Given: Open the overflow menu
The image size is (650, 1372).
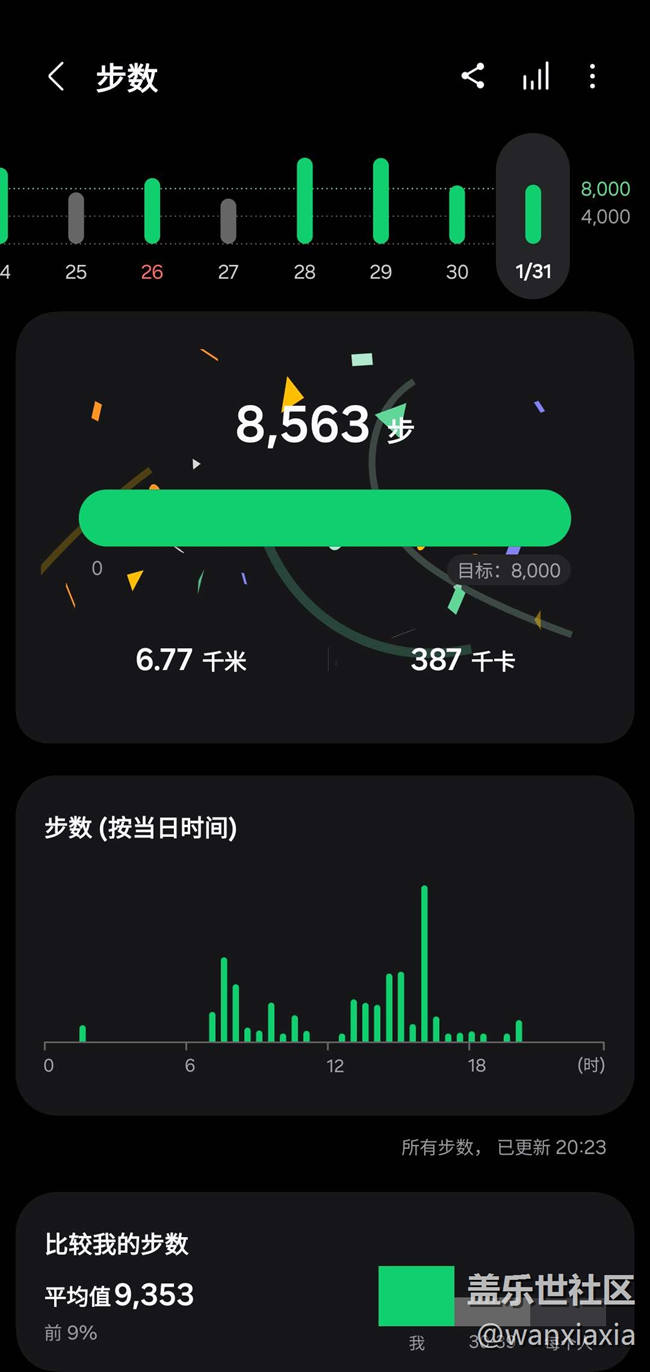Looking at the screenshot, I should (x=593, y=76).
